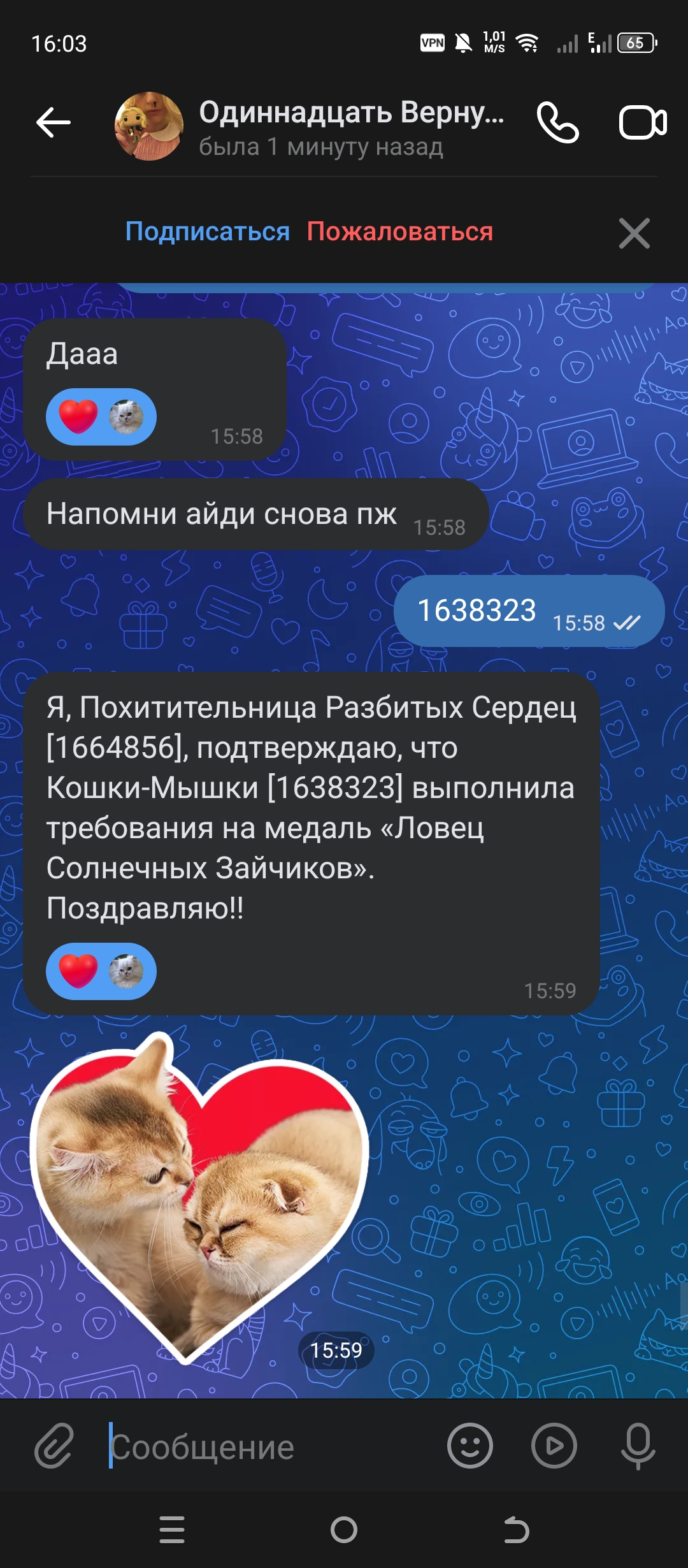Open the video message button

(x=554, y=1446)
